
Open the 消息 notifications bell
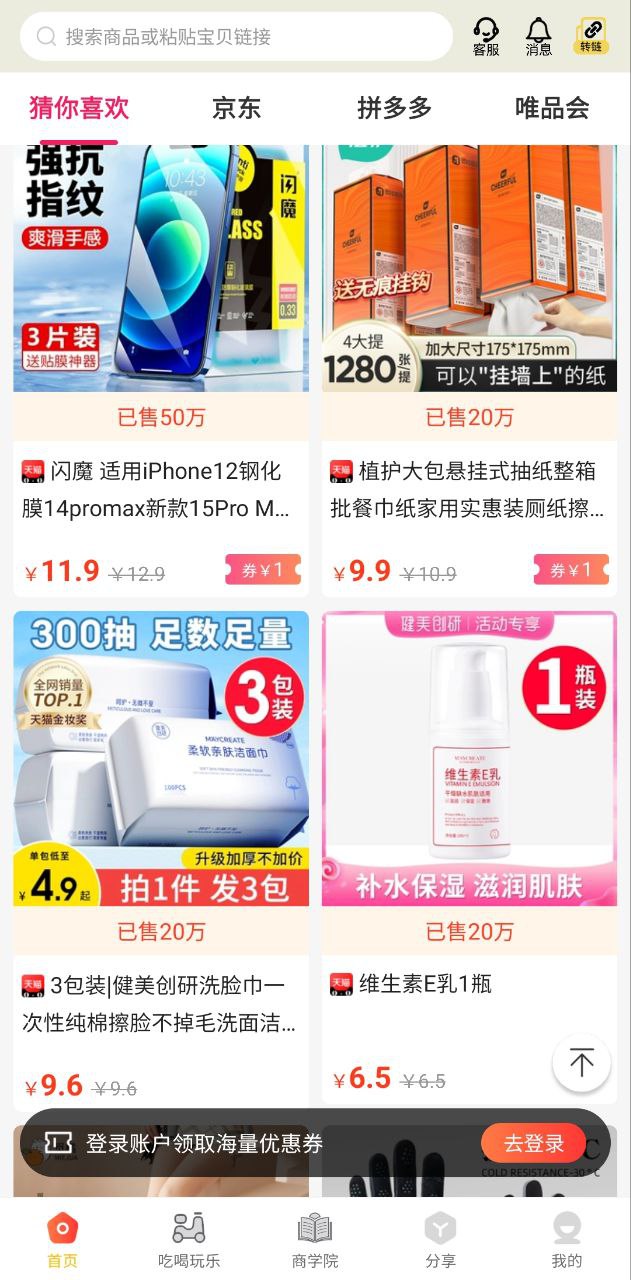point(539,37)
